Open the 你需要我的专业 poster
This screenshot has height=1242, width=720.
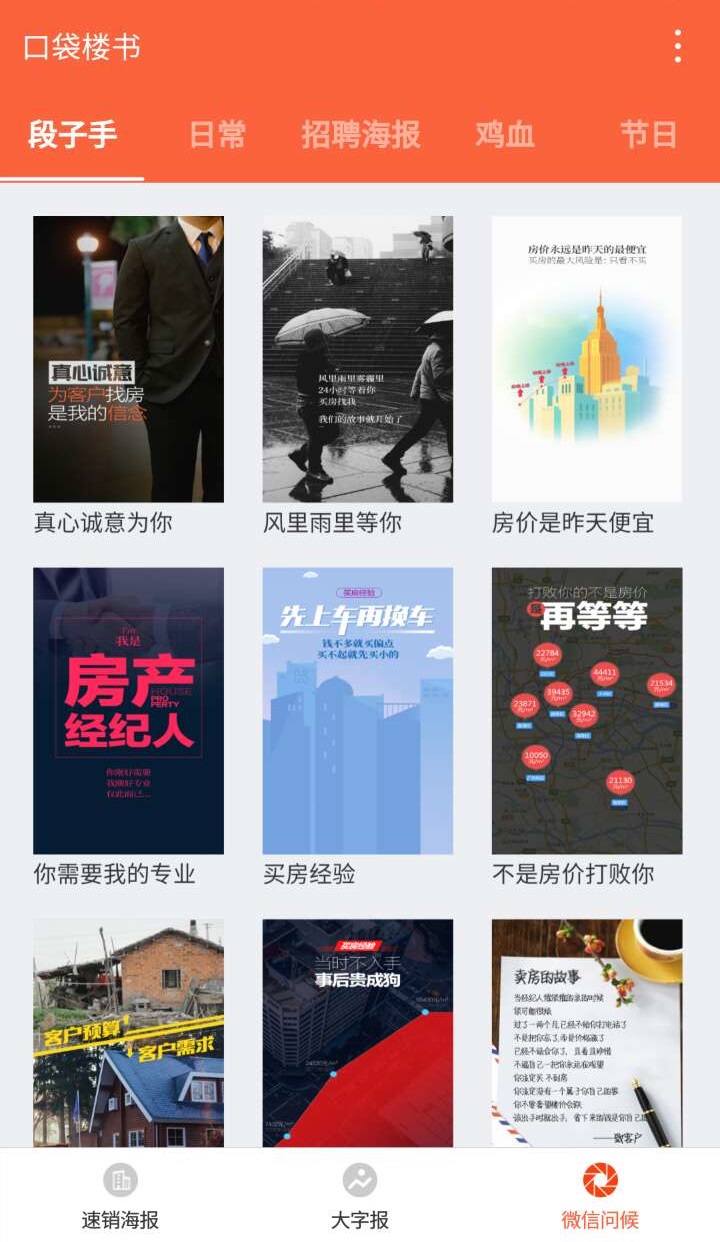click(x=128, y=710)
